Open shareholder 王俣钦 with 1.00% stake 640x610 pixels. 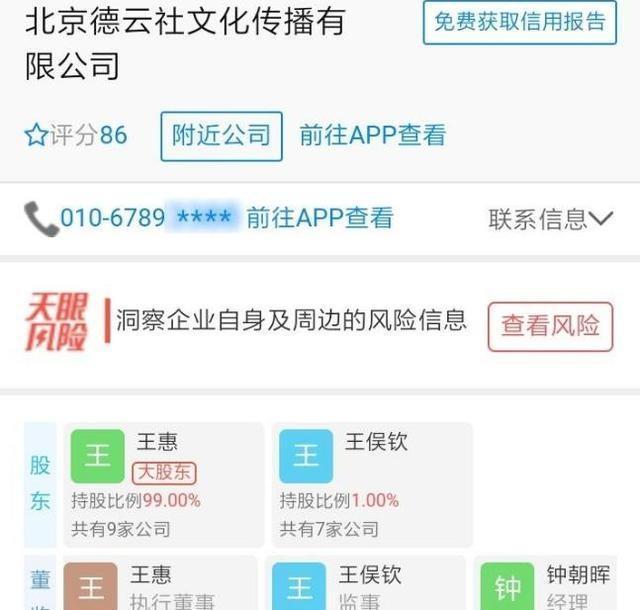(x=371, y=484)
